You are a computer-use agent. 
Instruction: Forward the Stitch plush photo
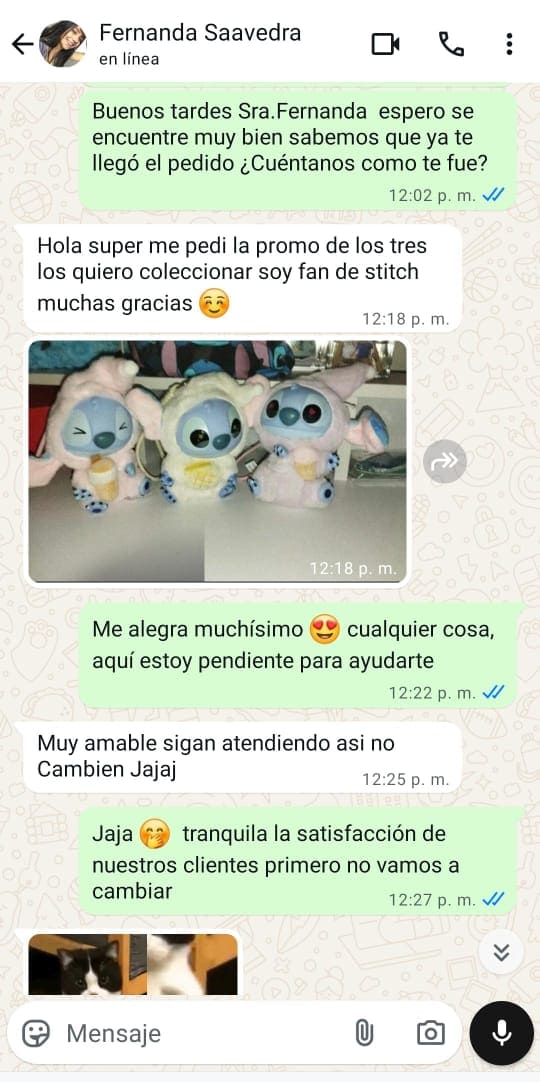(x=445, y=461)
